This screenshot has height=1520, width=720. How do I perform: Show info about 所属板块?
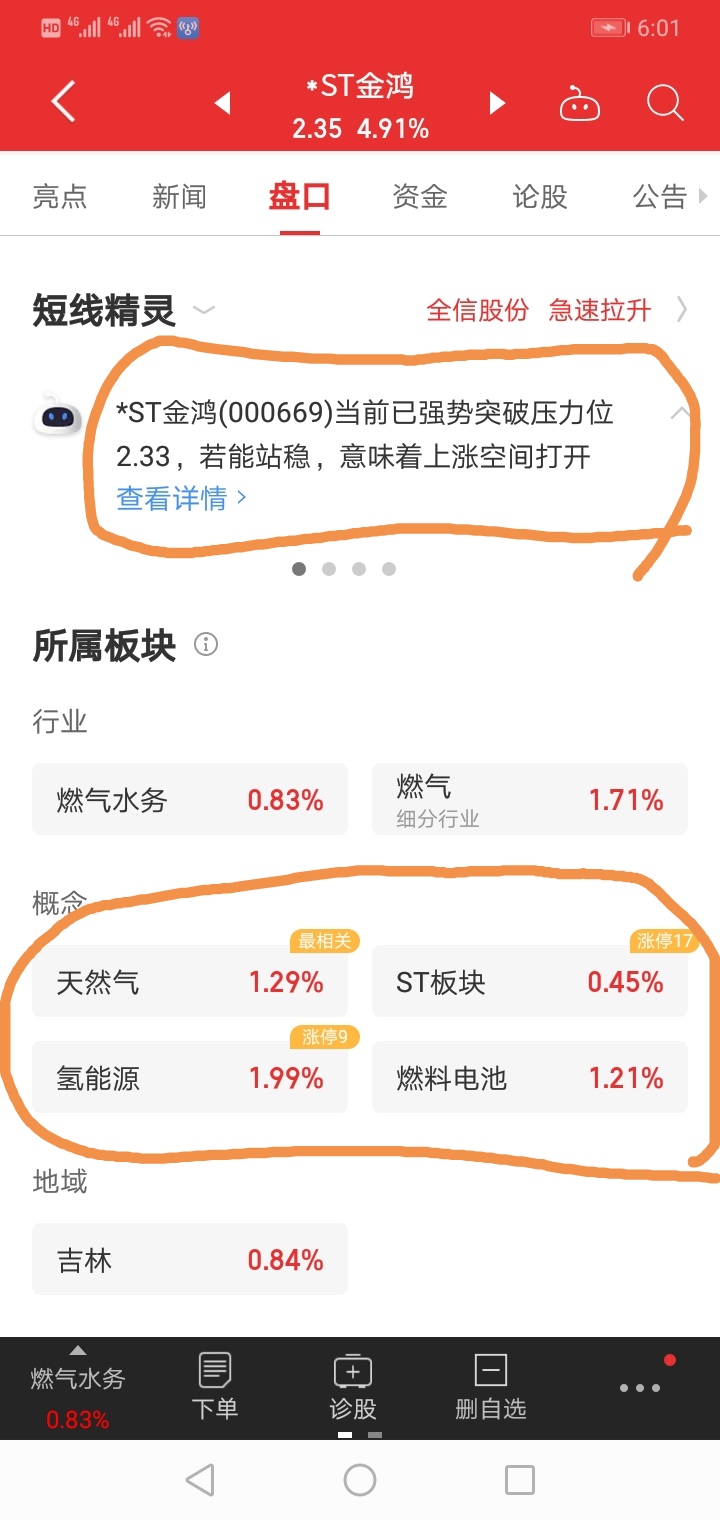click(x=206, y=645)
